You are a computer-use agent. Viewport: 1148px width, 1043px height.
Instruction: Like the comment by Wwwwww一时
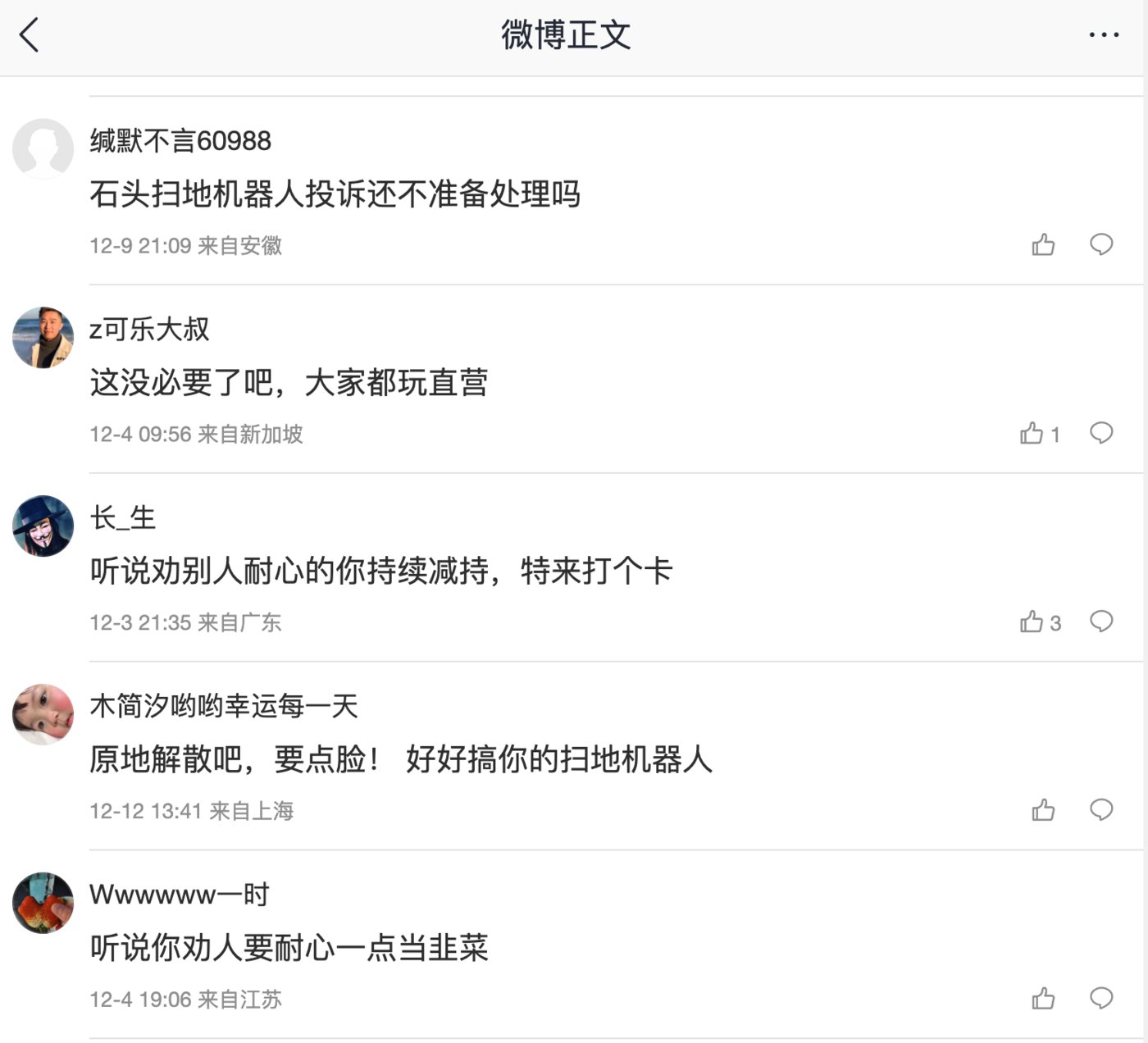point(1043,999)
